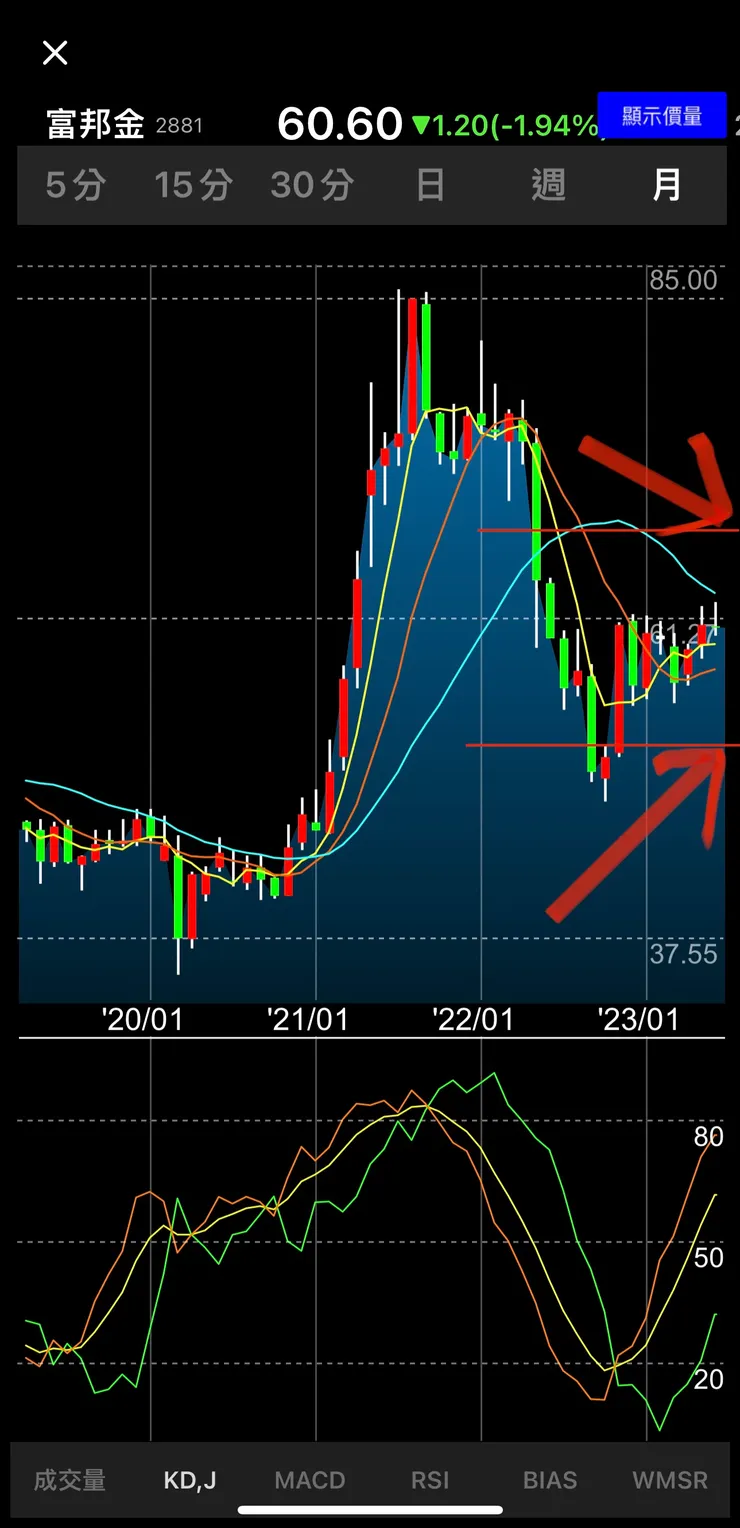
Task: Select the 15分 chart interval
Action: [193, 185]
